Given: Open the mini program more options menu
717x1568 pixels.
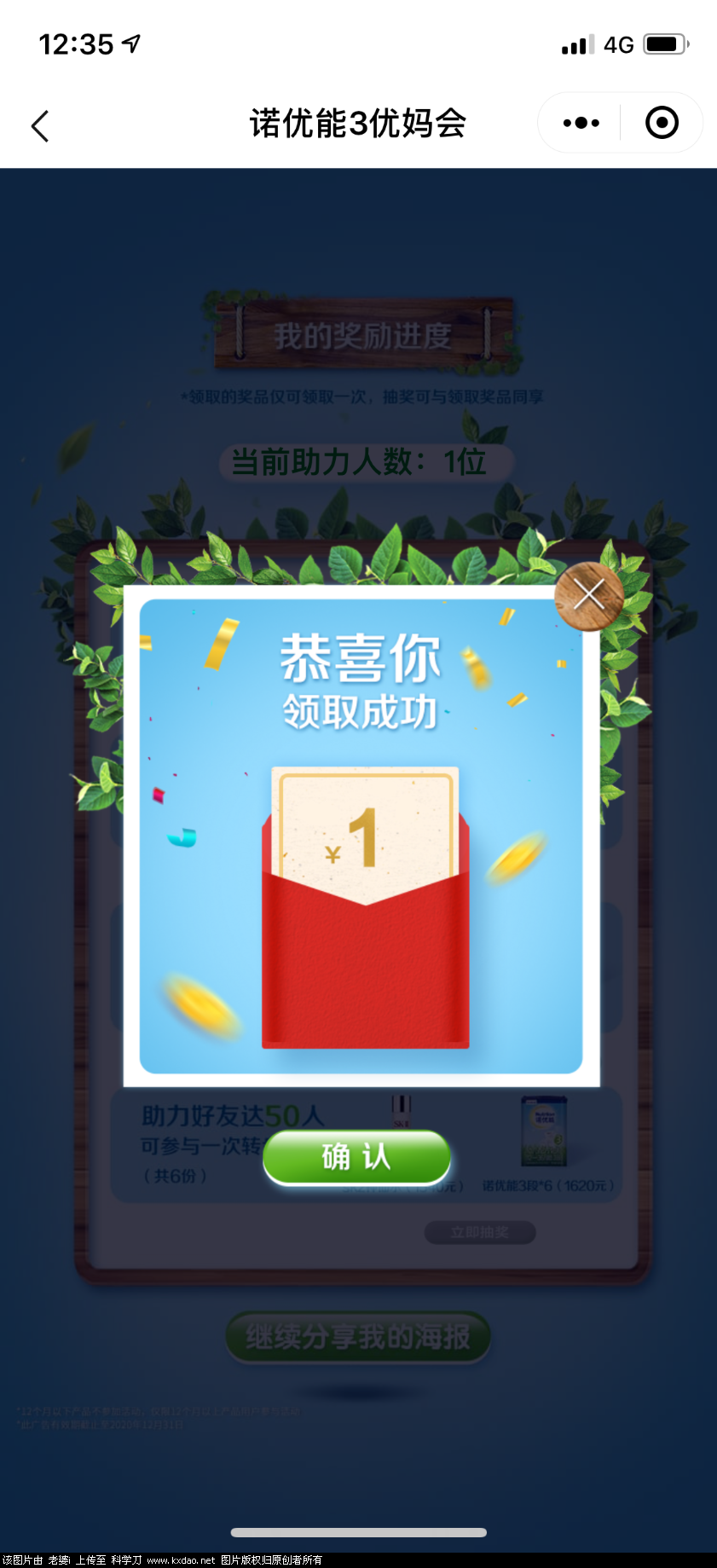Looking at the screenshot, I should point(581,123).
